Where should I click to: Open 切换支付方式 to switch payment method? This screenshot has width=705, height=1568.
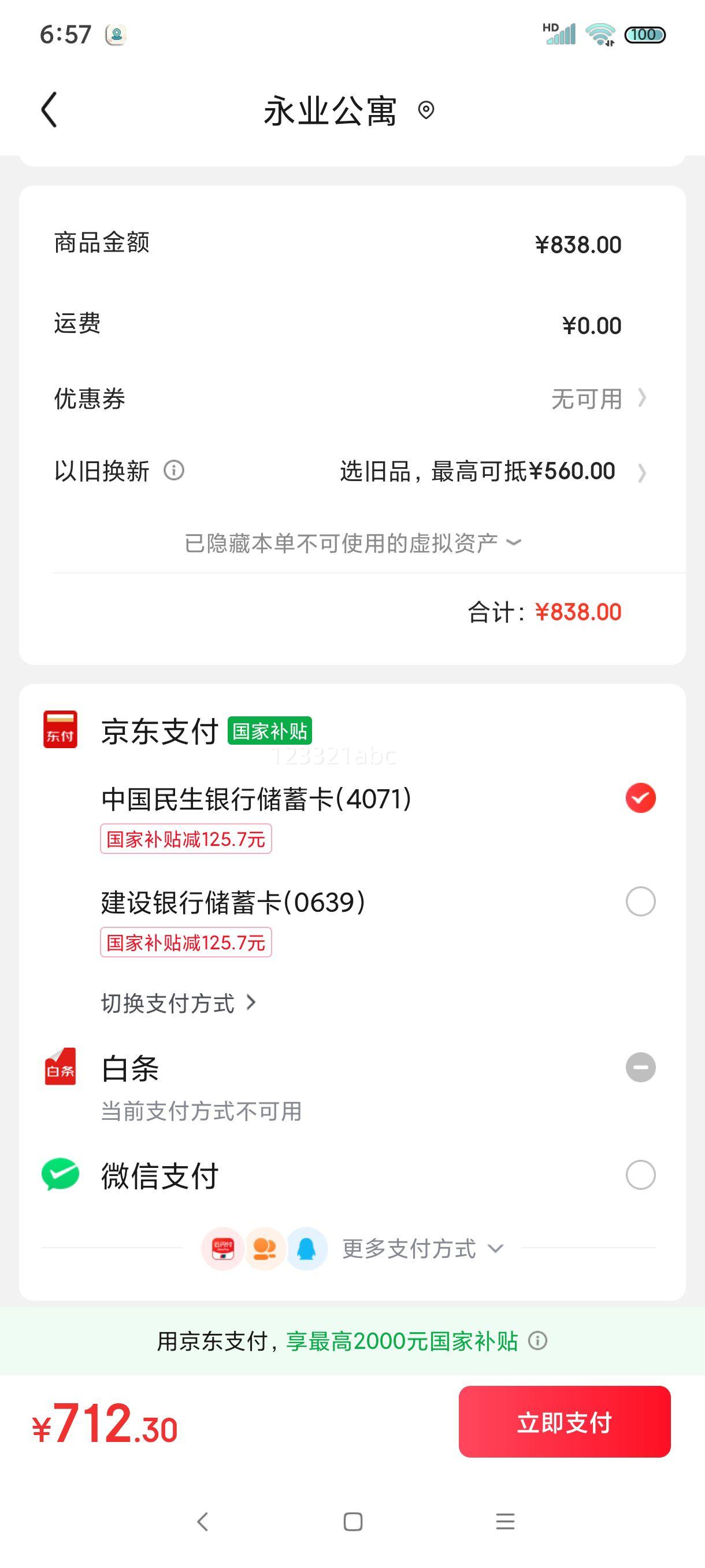click(177, 1003)
